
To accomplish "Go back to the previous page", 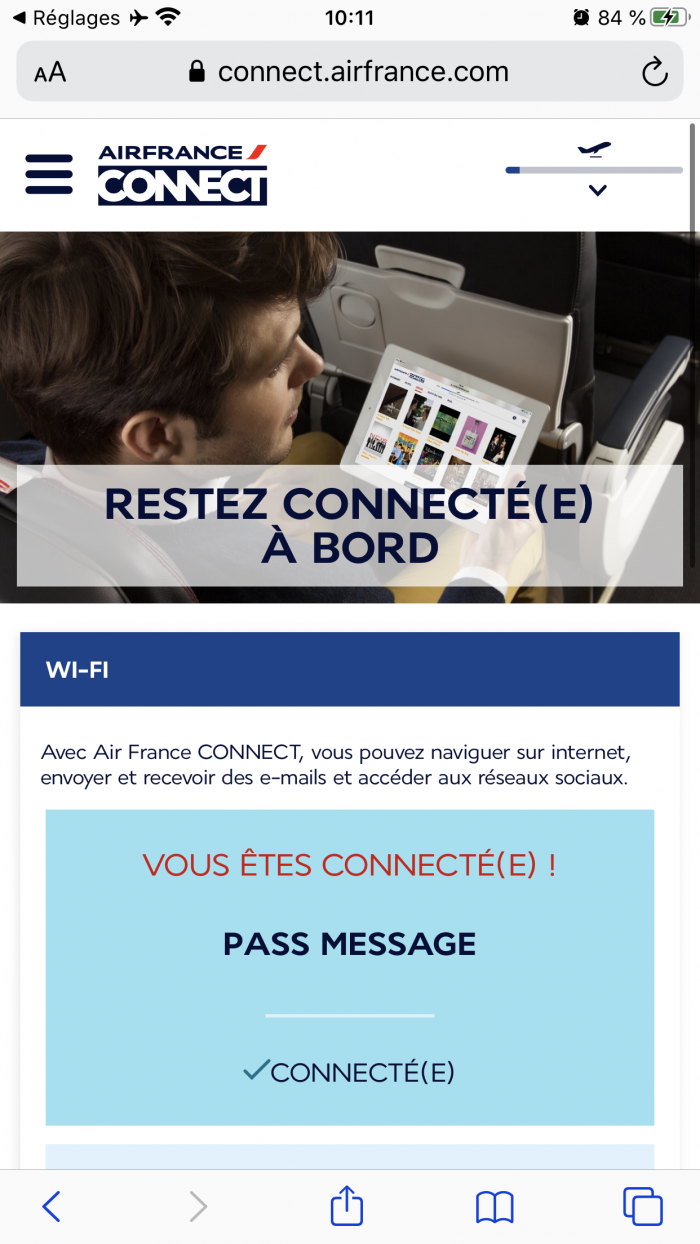I will tap(52, 1206).
